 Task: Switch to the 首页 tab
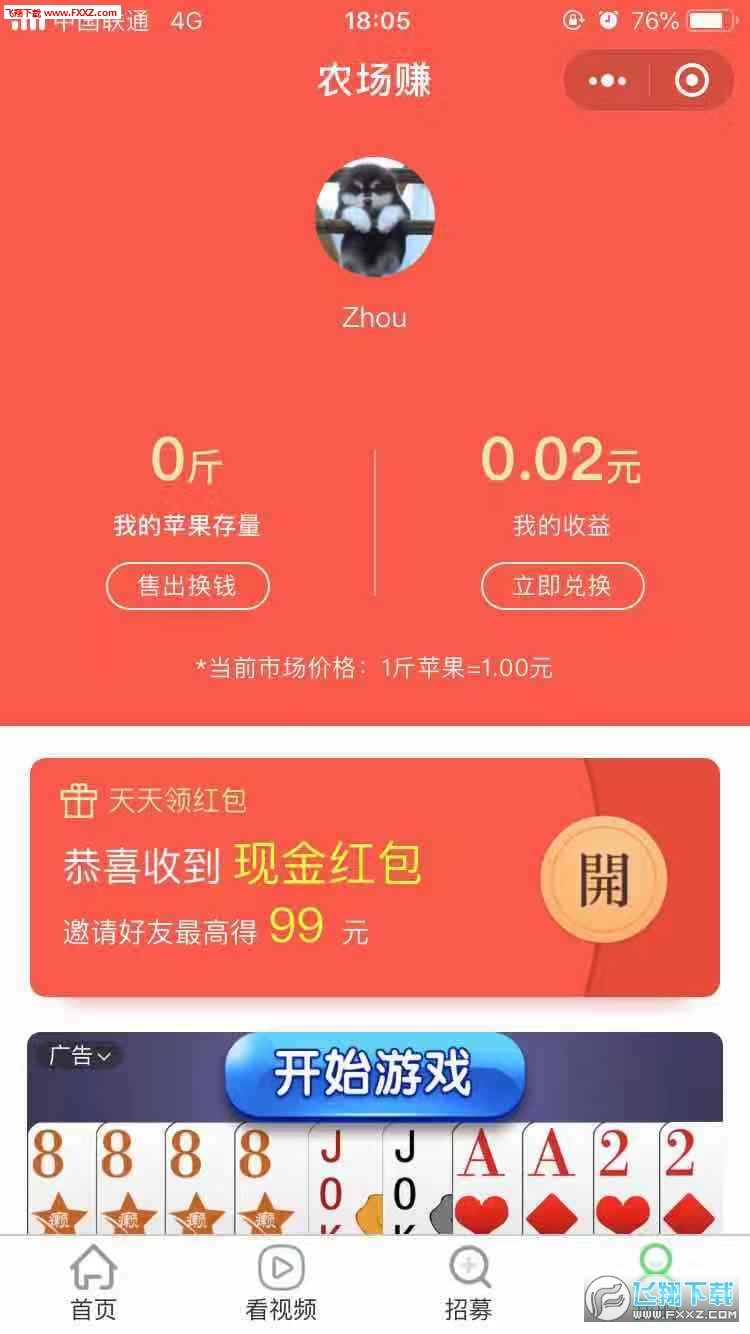point(93,1284)
